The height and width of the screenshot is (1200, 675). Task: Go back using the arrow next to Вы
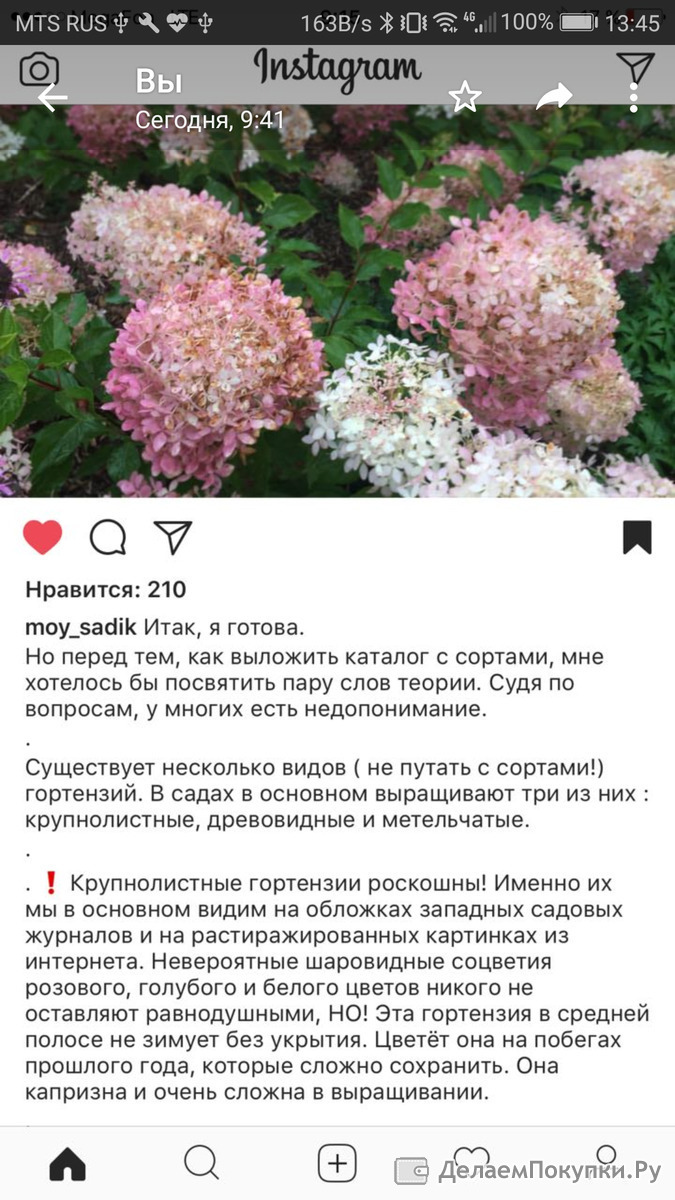[53, 97]
